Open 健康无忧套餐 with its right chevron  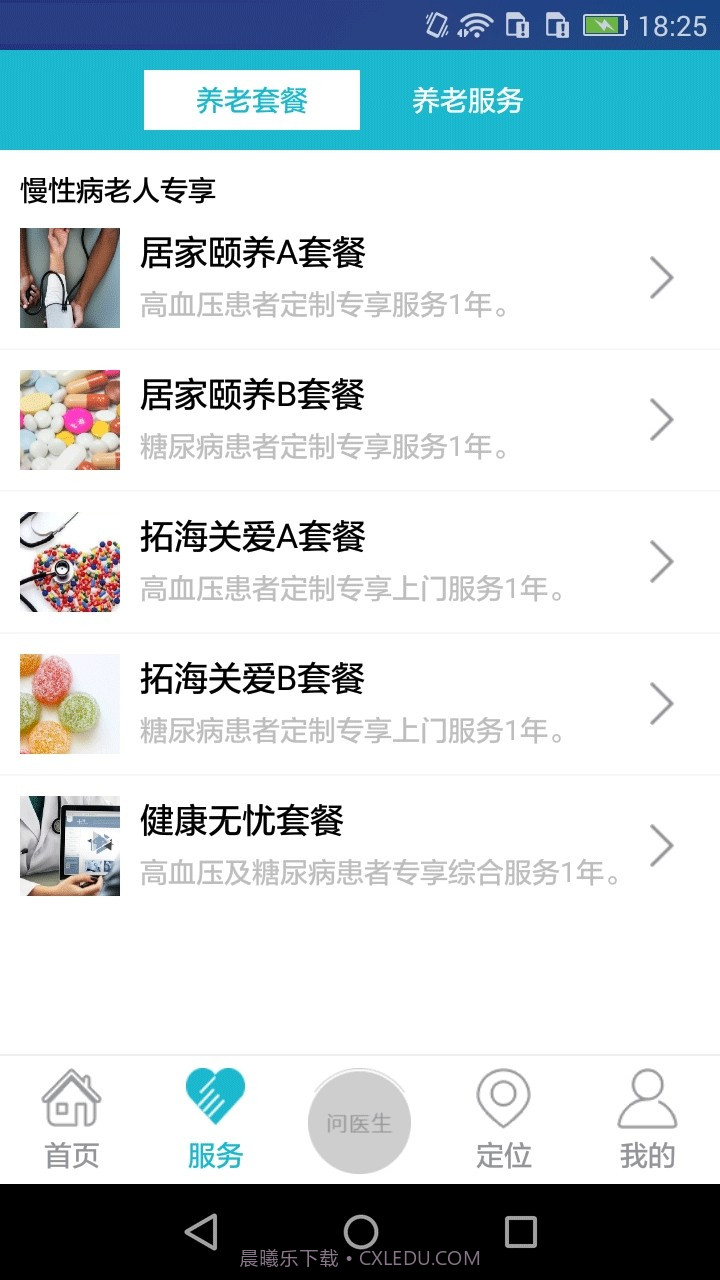[661, 845]
